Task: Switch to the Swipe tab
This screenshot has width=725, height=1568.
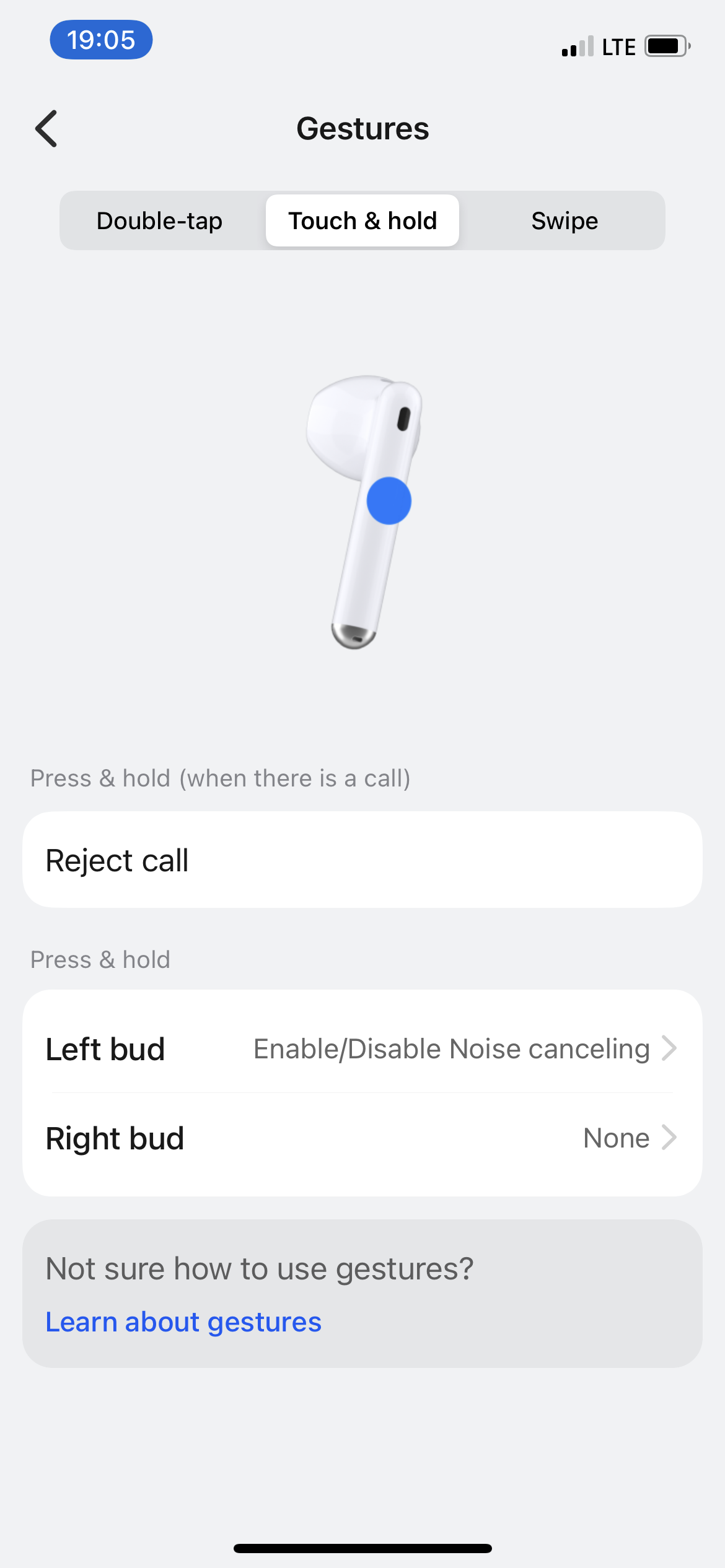Action: click(565, 221)
